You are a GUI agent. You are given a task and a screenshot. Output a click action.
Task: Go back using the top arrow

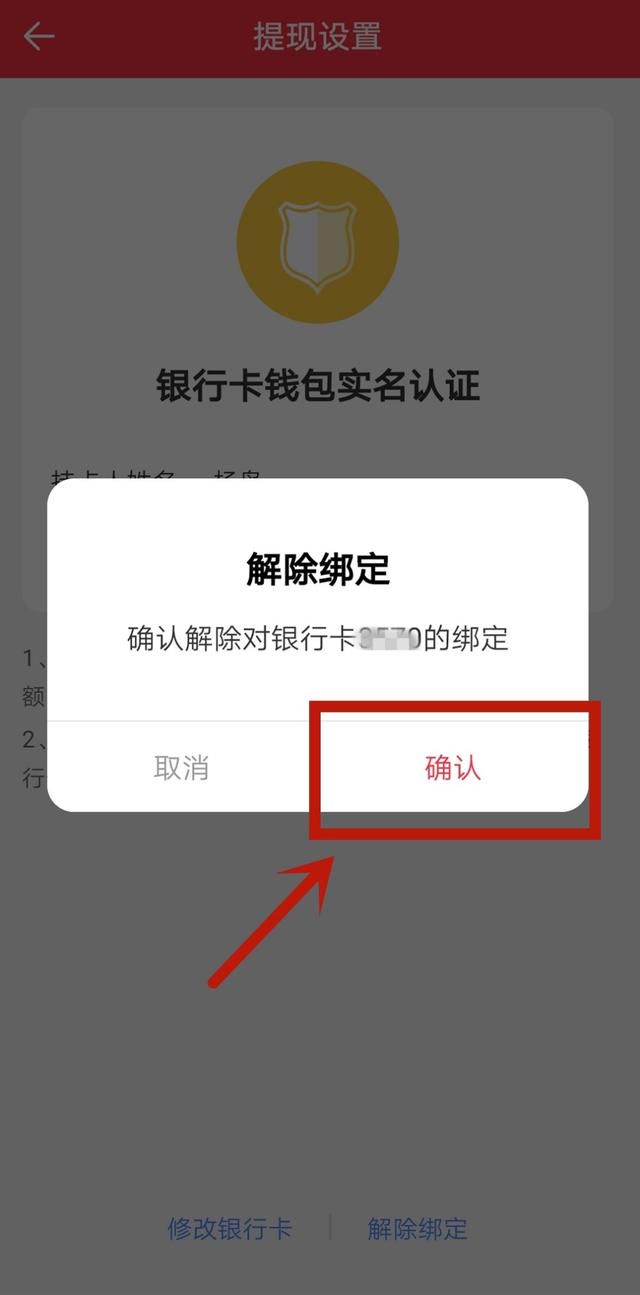(39, 37)
